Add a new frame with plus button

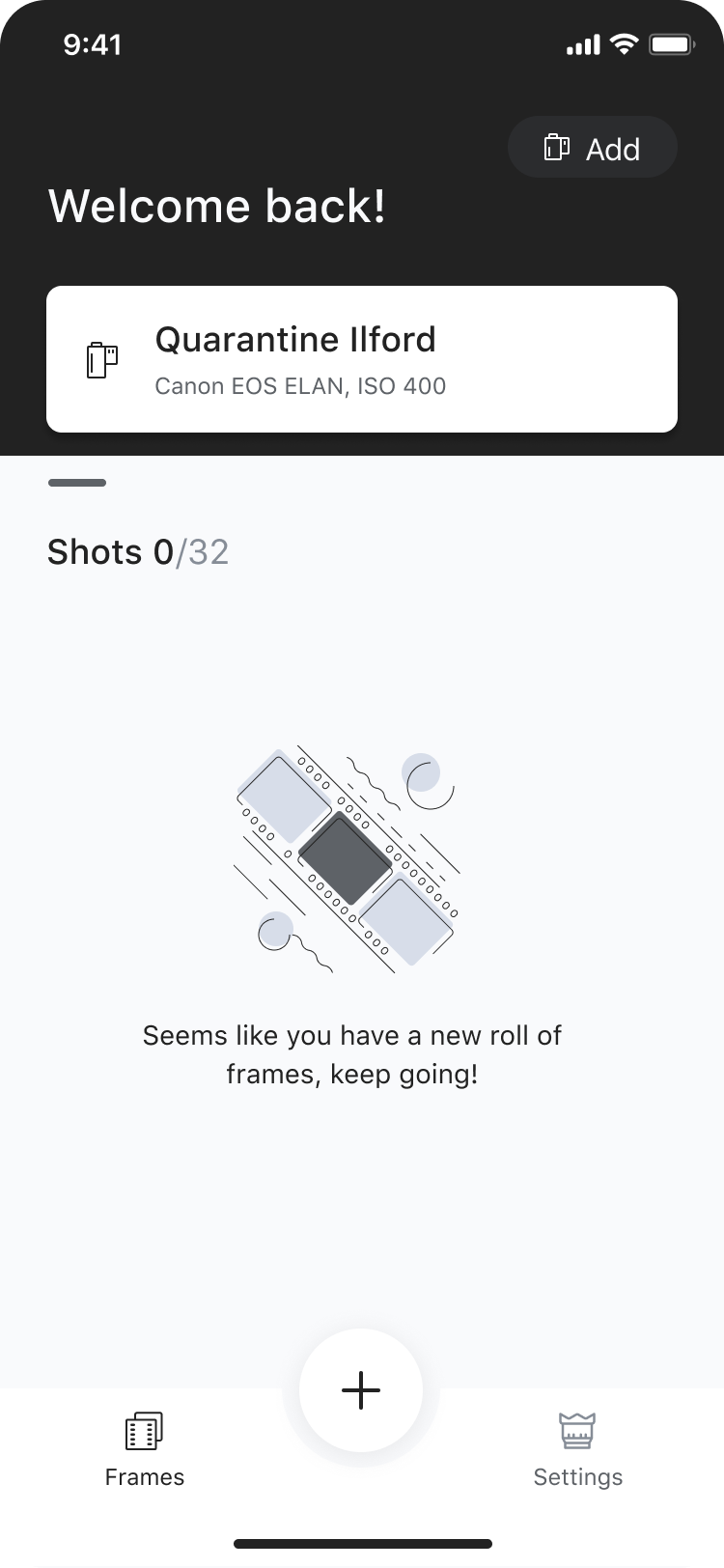click(361, 1390)
